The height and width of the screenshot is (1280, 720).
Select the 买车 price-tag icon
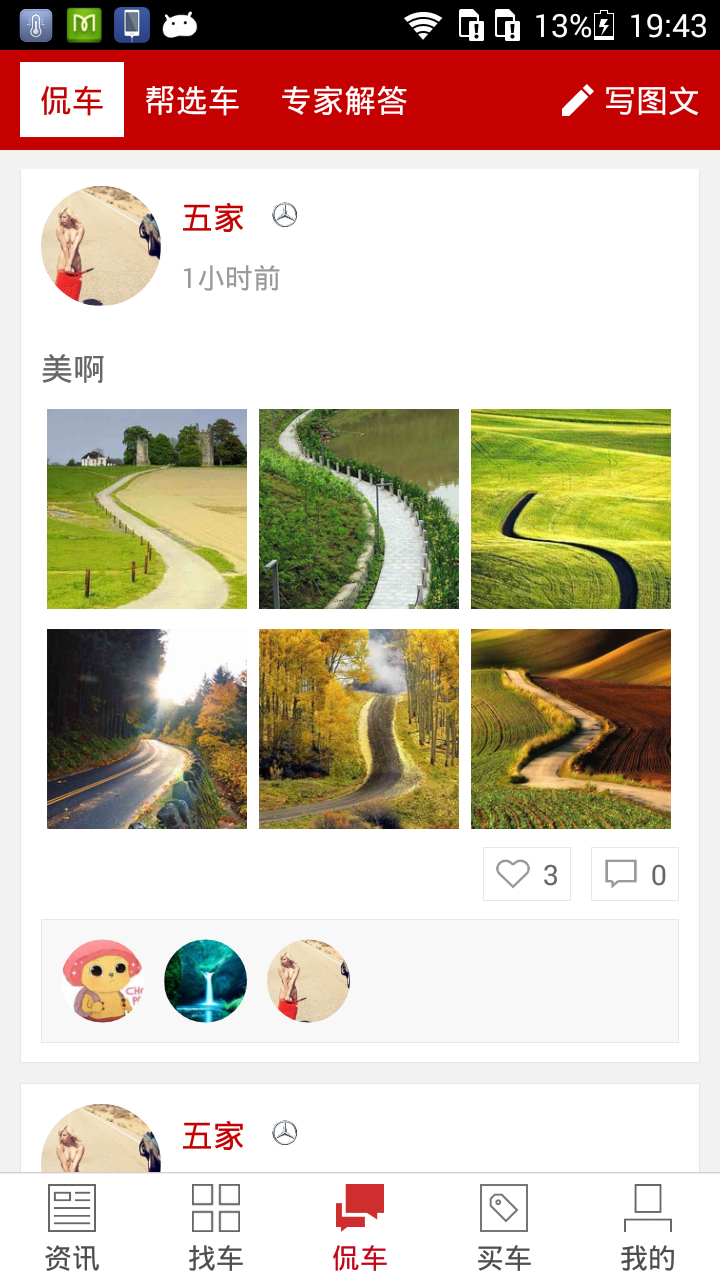(x=504, y=1210)
